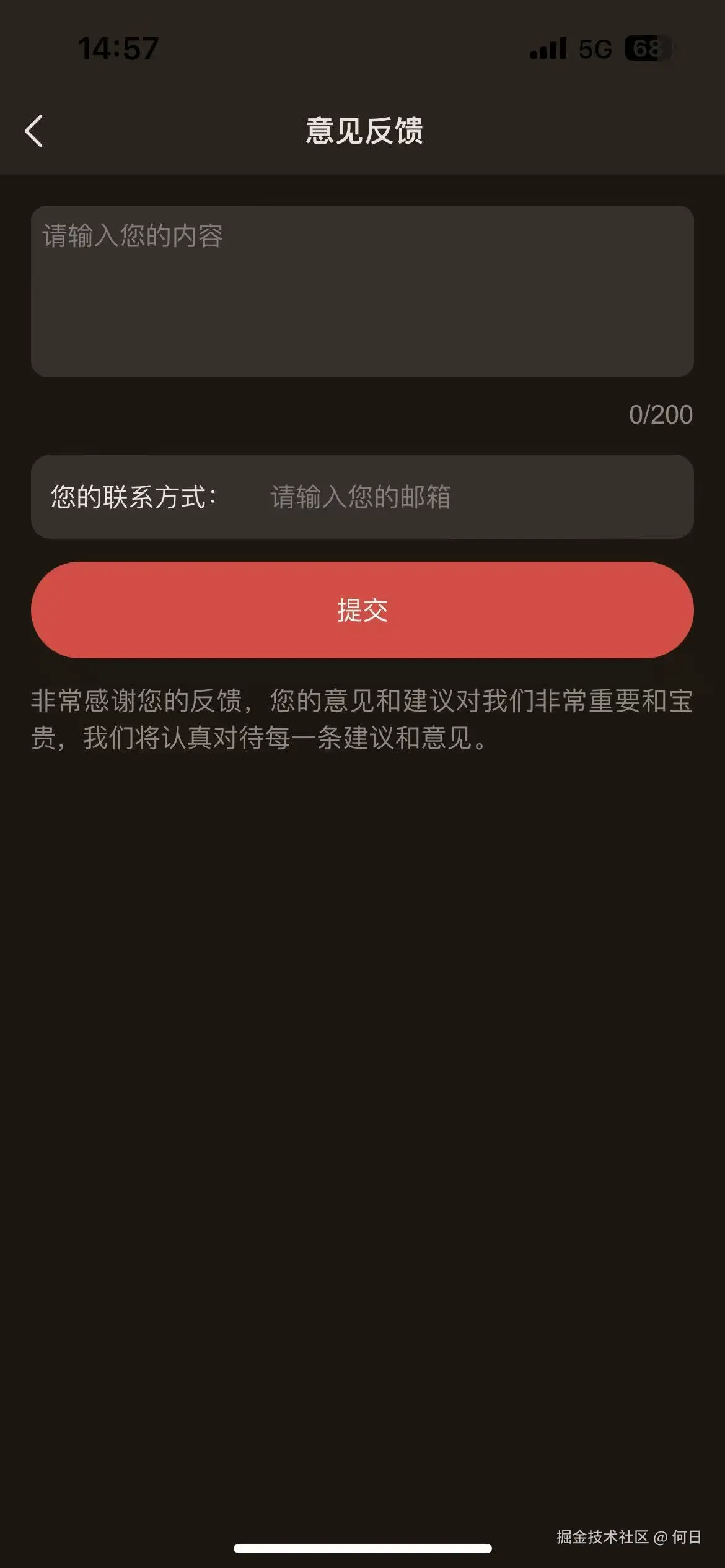Tap the 请输入您的邮箱 email field

(x=471, y=497)
